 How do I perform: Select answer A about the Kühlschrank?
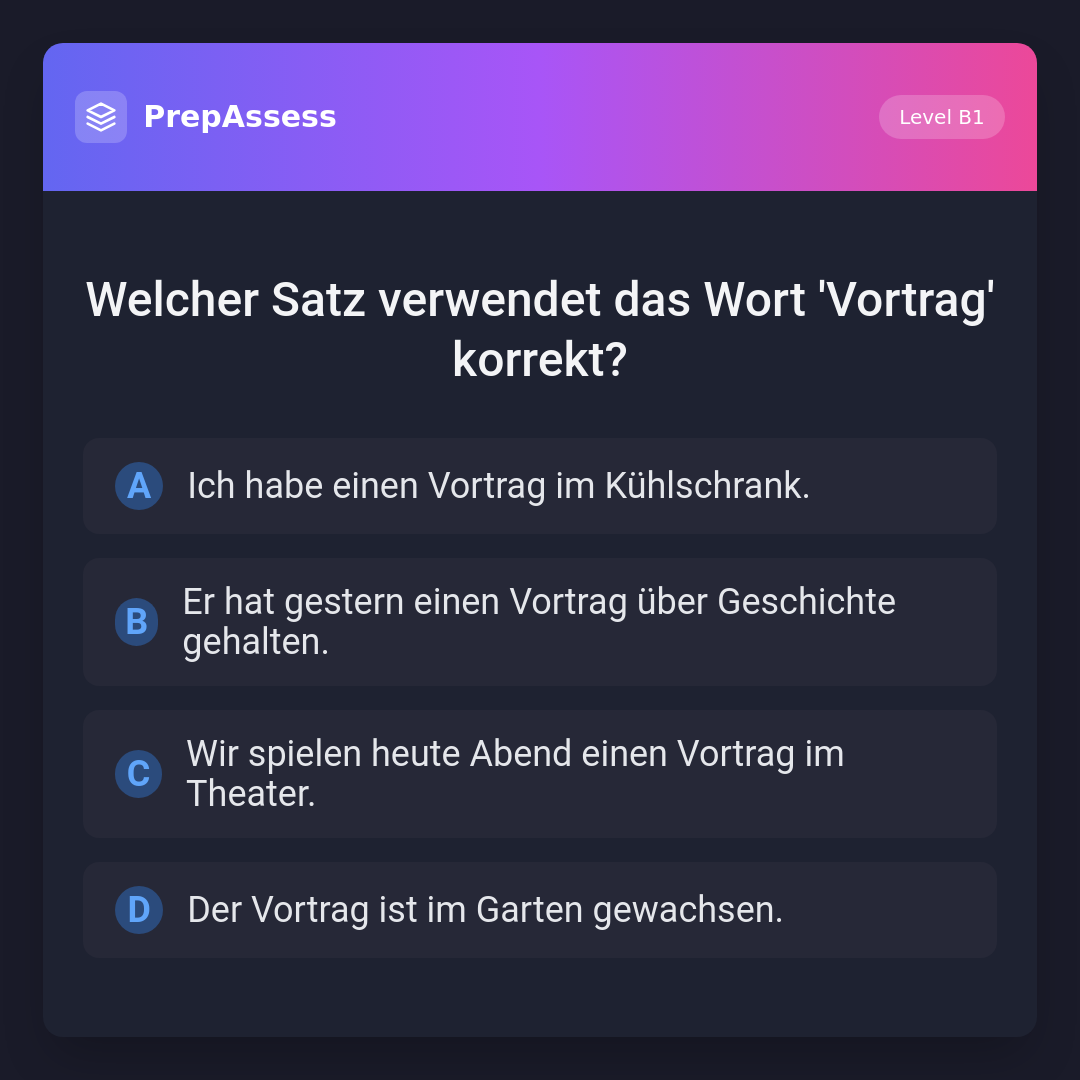pyautogui.click(x=540, y=486)
